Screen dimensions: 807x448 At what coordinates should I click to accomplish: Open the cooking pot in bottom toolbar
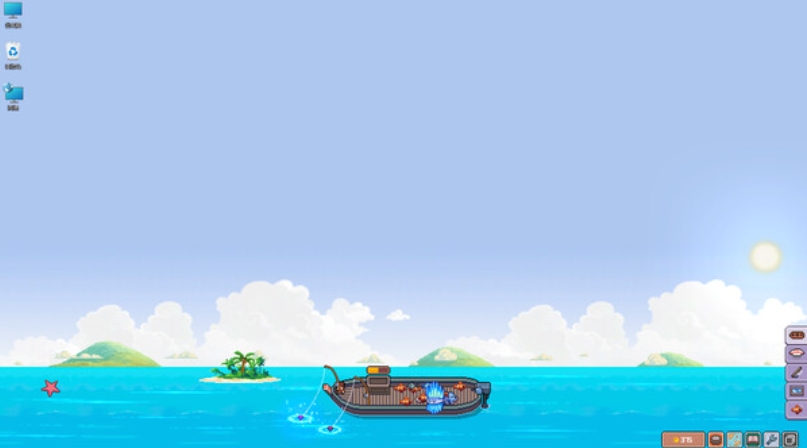point(716,440)
